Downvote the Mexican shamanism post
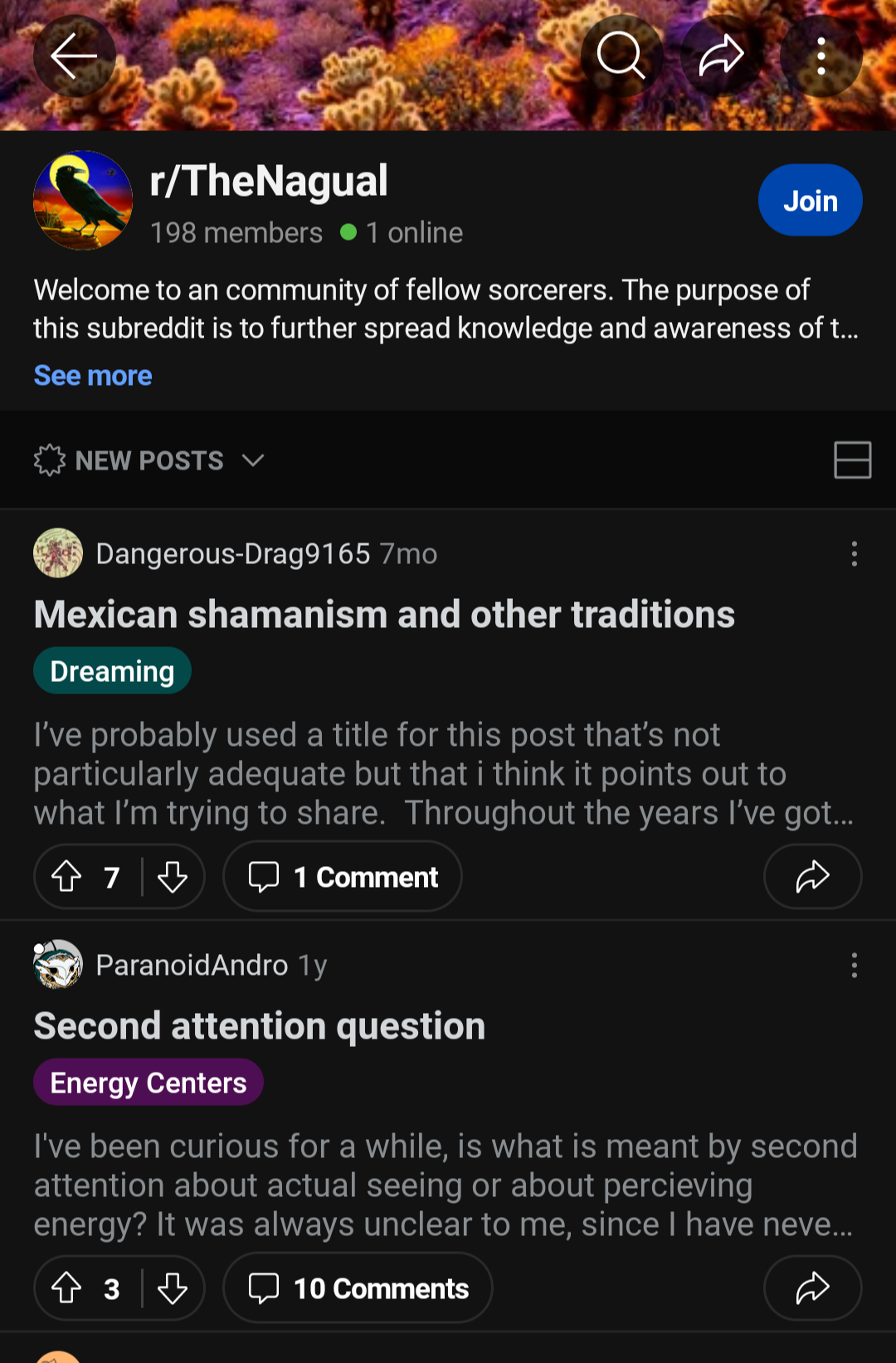This screenshot has height=1363, width=896. [172, 876]
